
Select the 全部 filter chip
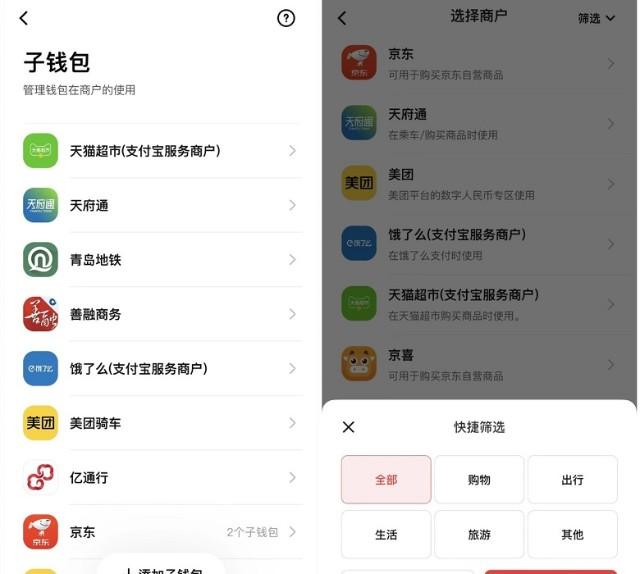click(x=386, y=480)
